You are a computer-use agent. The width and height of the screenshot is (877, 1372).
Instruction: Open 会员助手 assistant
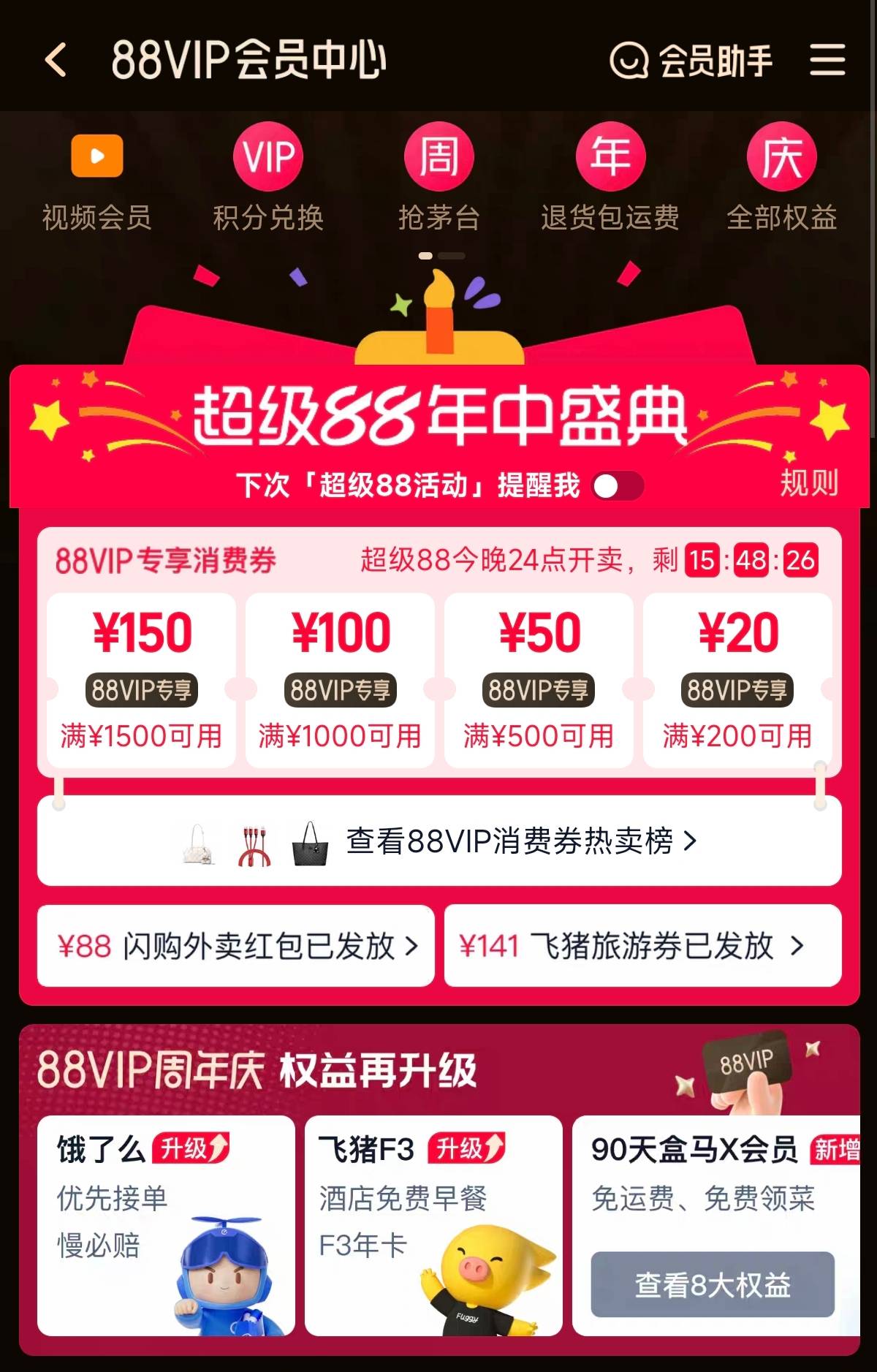(x=691, y=60)
